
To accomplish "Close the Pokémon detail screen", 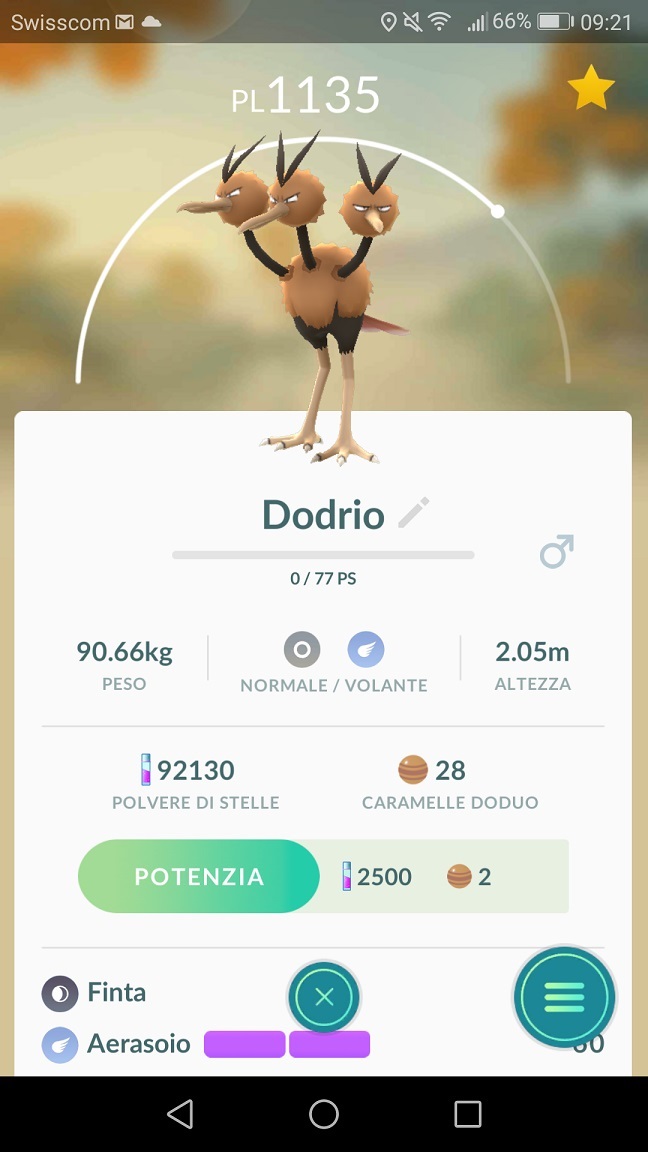I will pos(324,997).
